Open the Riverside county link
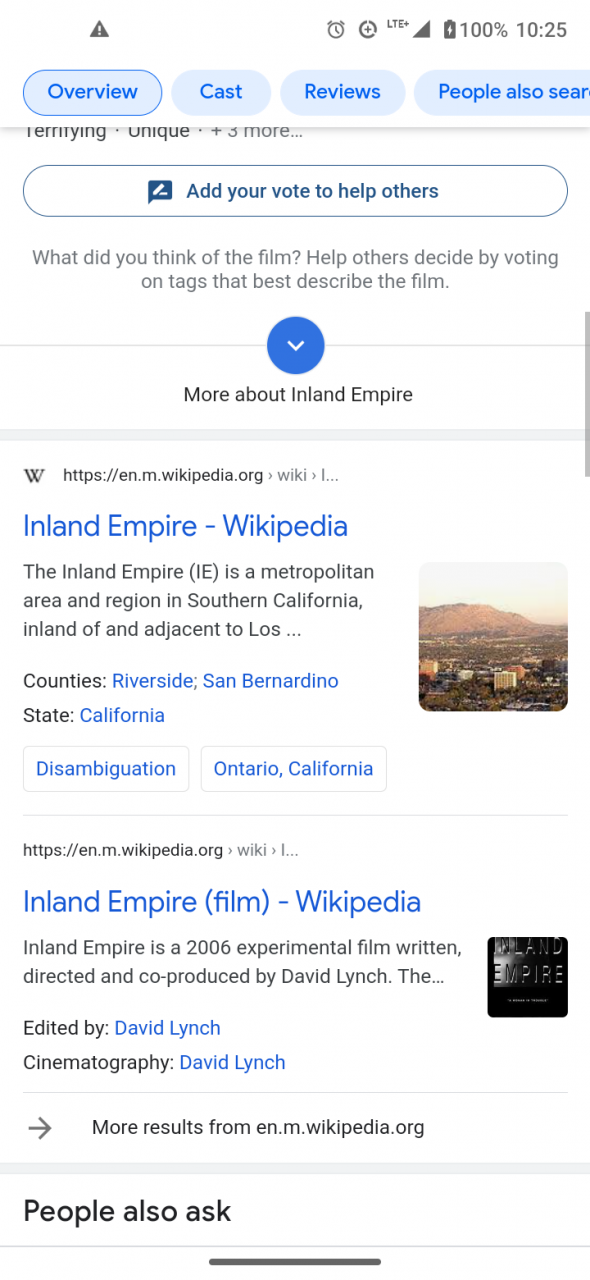This screenshot has width=590, height=1280. [x=154, y=681]
